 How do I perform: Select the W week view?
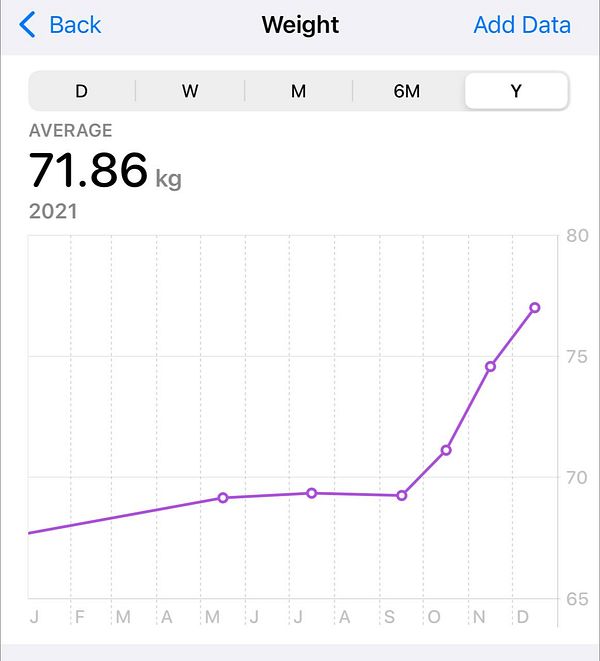[x=190, y=91]
